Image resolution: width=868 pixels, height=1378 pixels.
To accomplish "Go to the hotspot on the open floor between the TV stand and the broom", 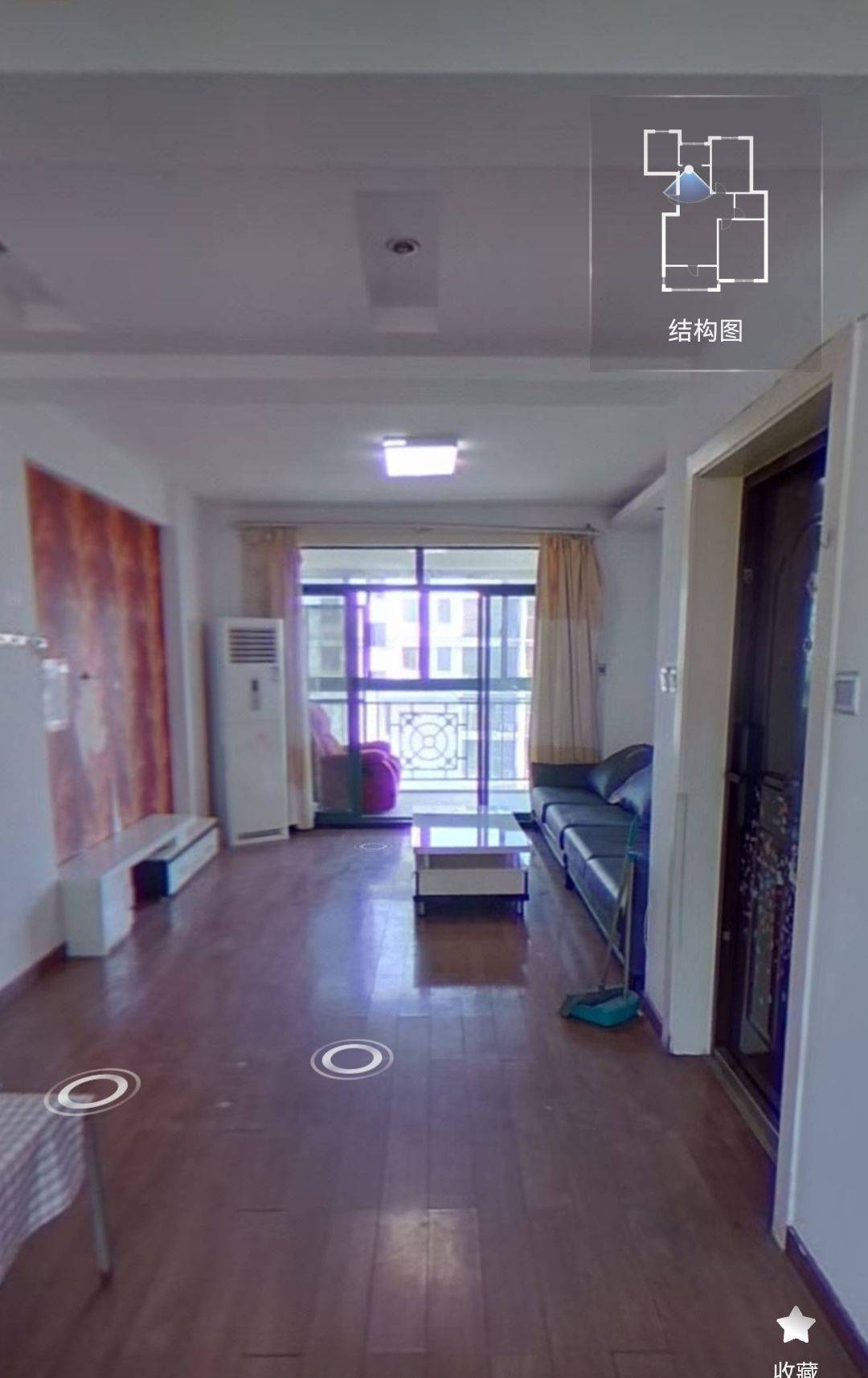I will point(351,1059).
